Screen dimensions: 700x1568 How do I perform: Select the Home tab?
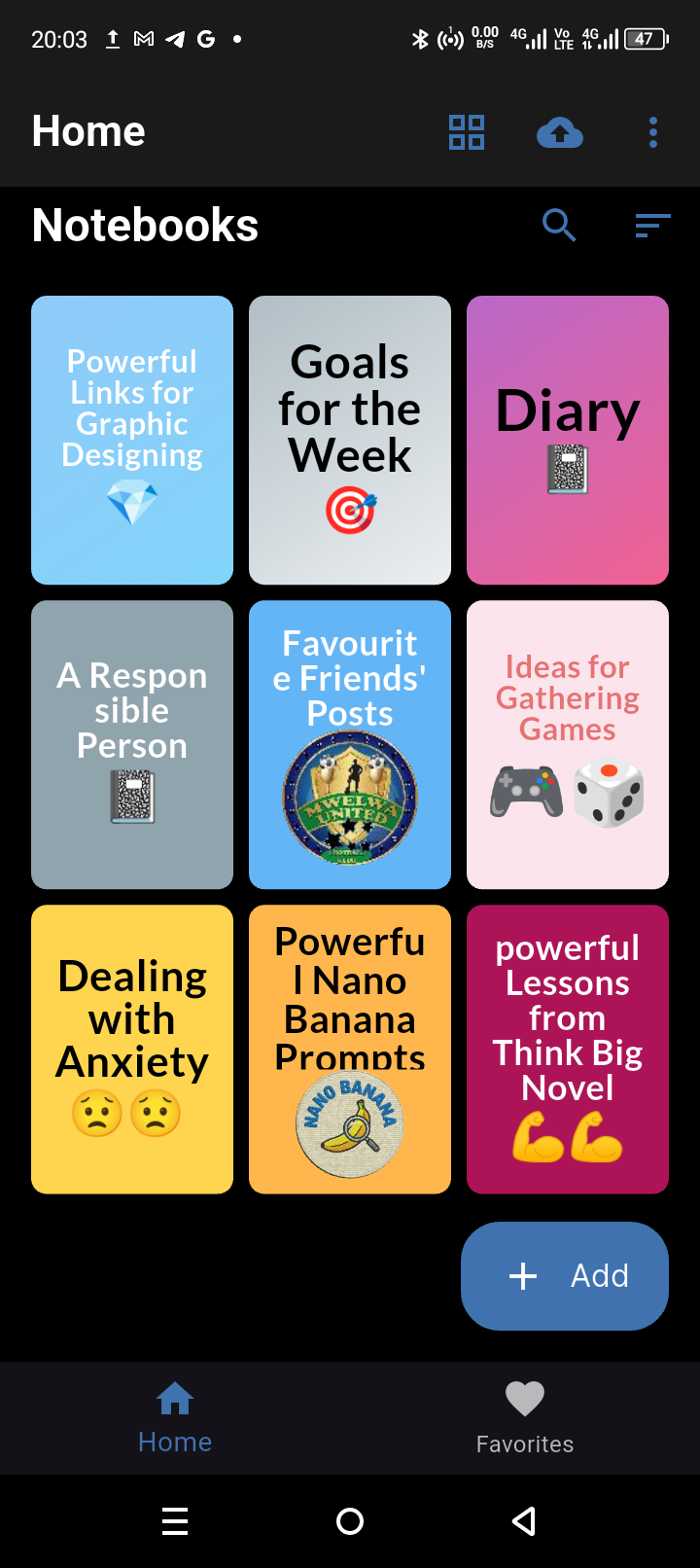(x=175, y=1418)
